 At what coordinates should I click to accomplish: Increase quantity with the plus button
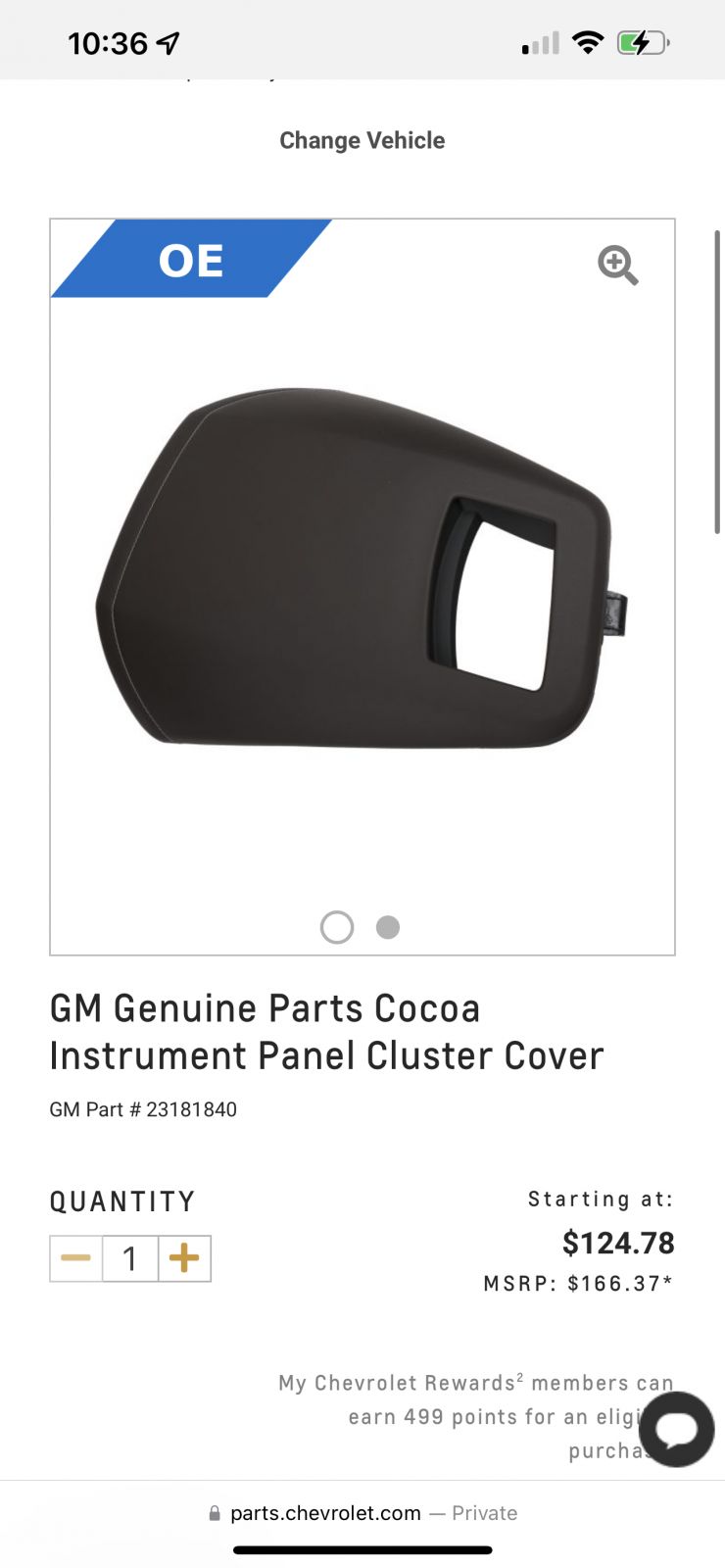184,1258
